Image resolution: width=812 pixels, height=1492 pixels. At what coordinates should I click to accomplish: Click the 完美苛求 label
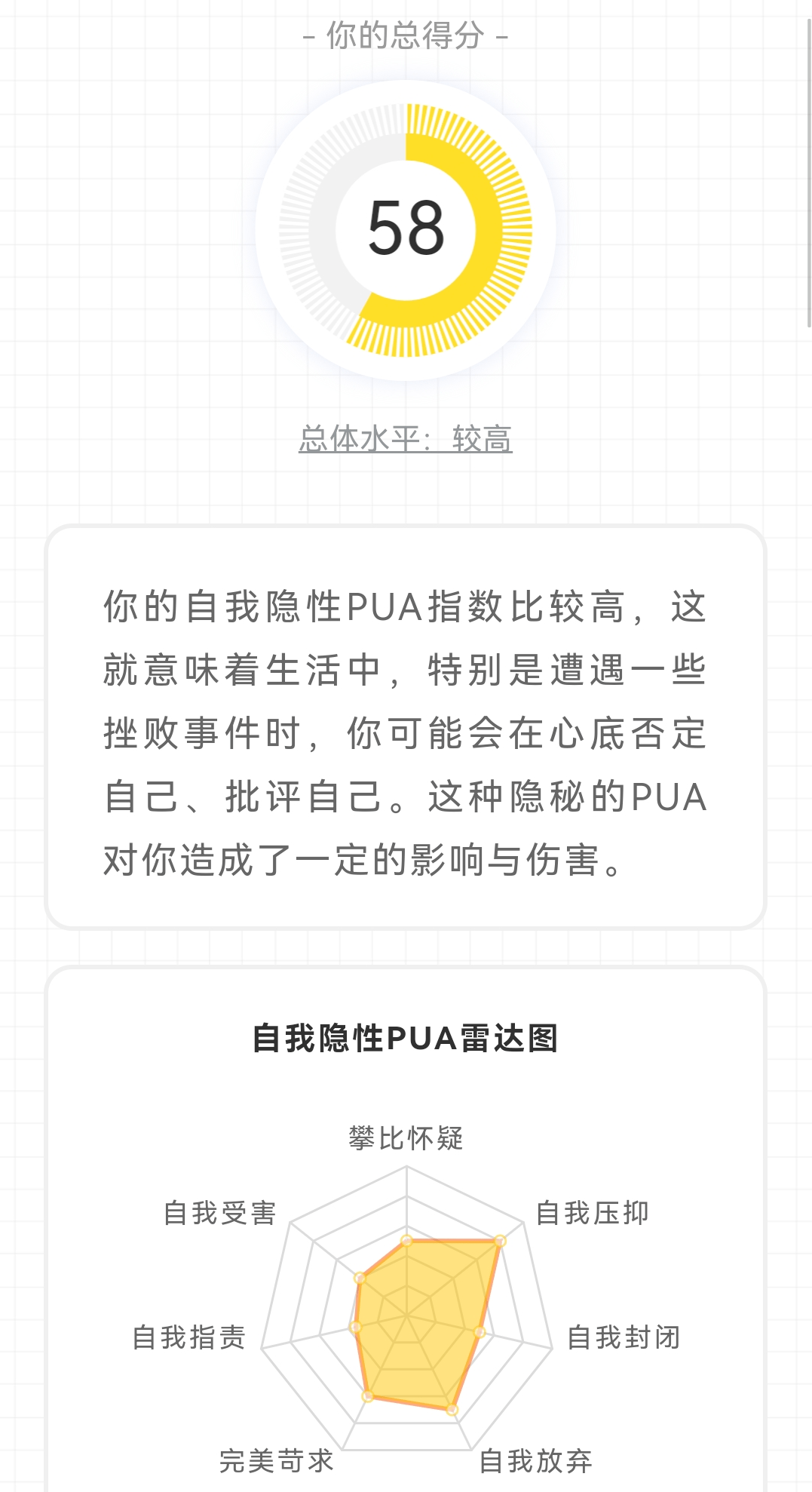tap(277, 1460)
